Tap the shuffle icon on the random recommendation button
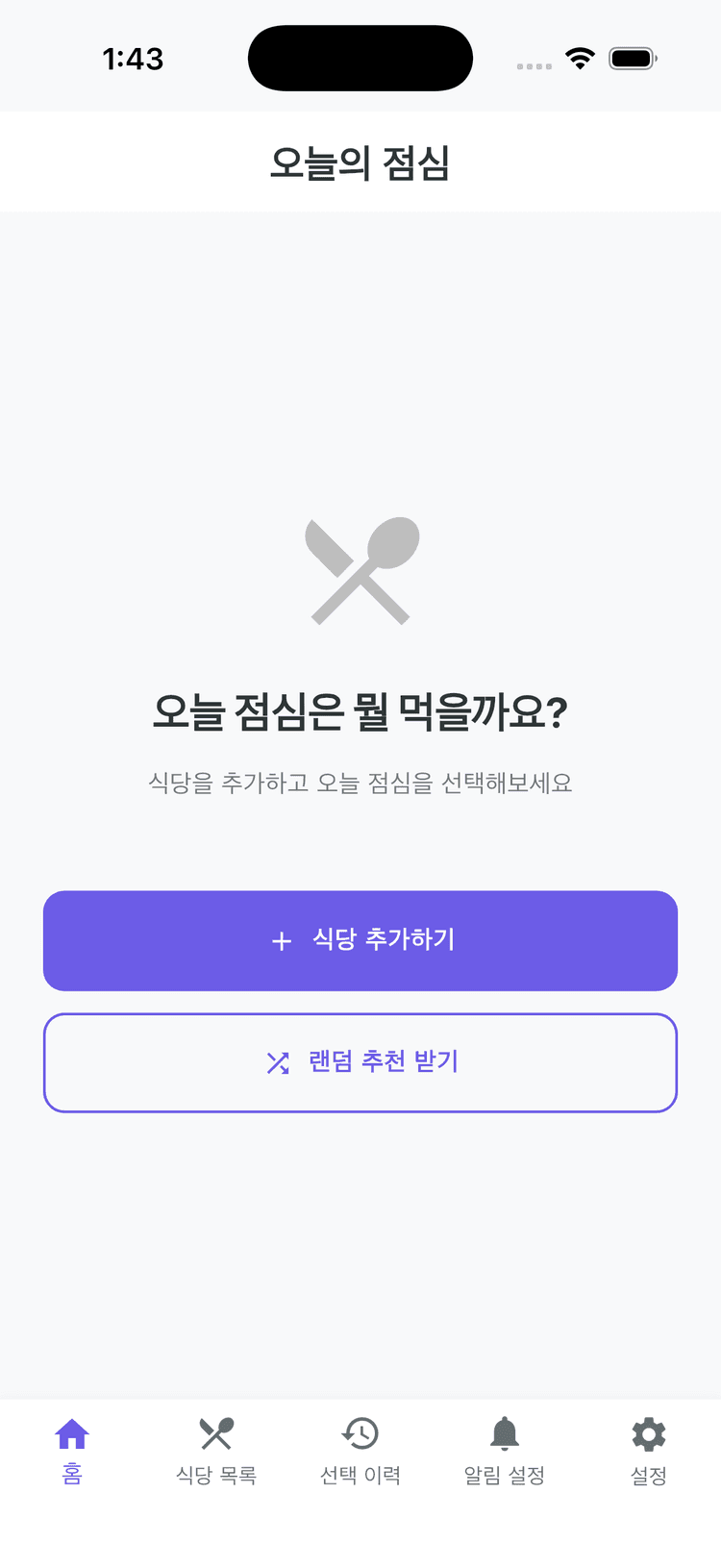 pyautogui.click(x=279, y=1062)
